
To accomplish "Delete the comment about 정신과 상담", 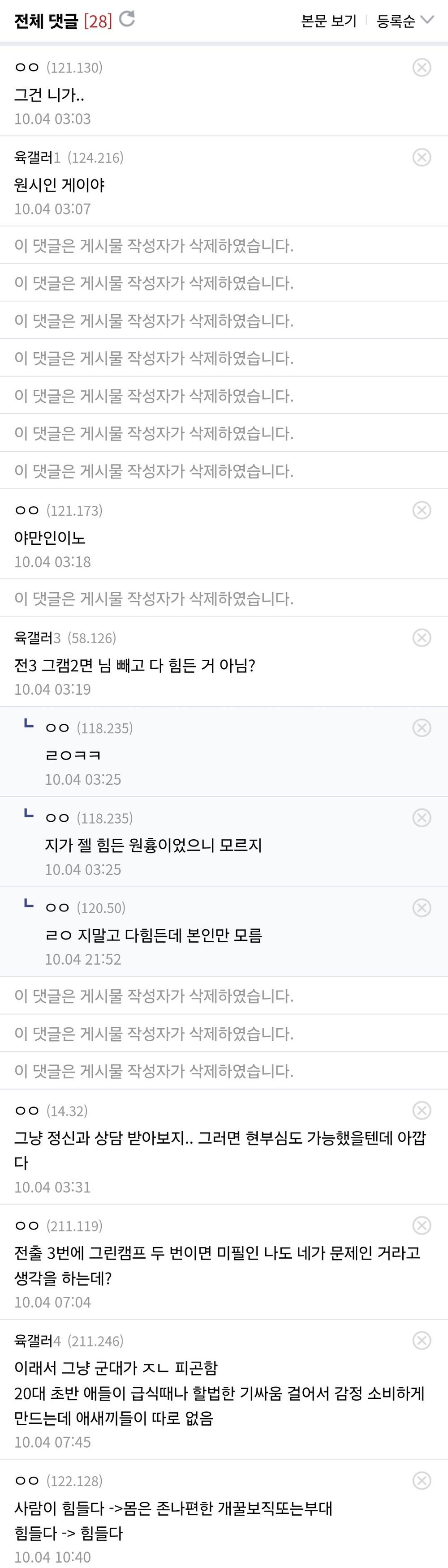I will pyautogui.click(x=422, y=1111).
